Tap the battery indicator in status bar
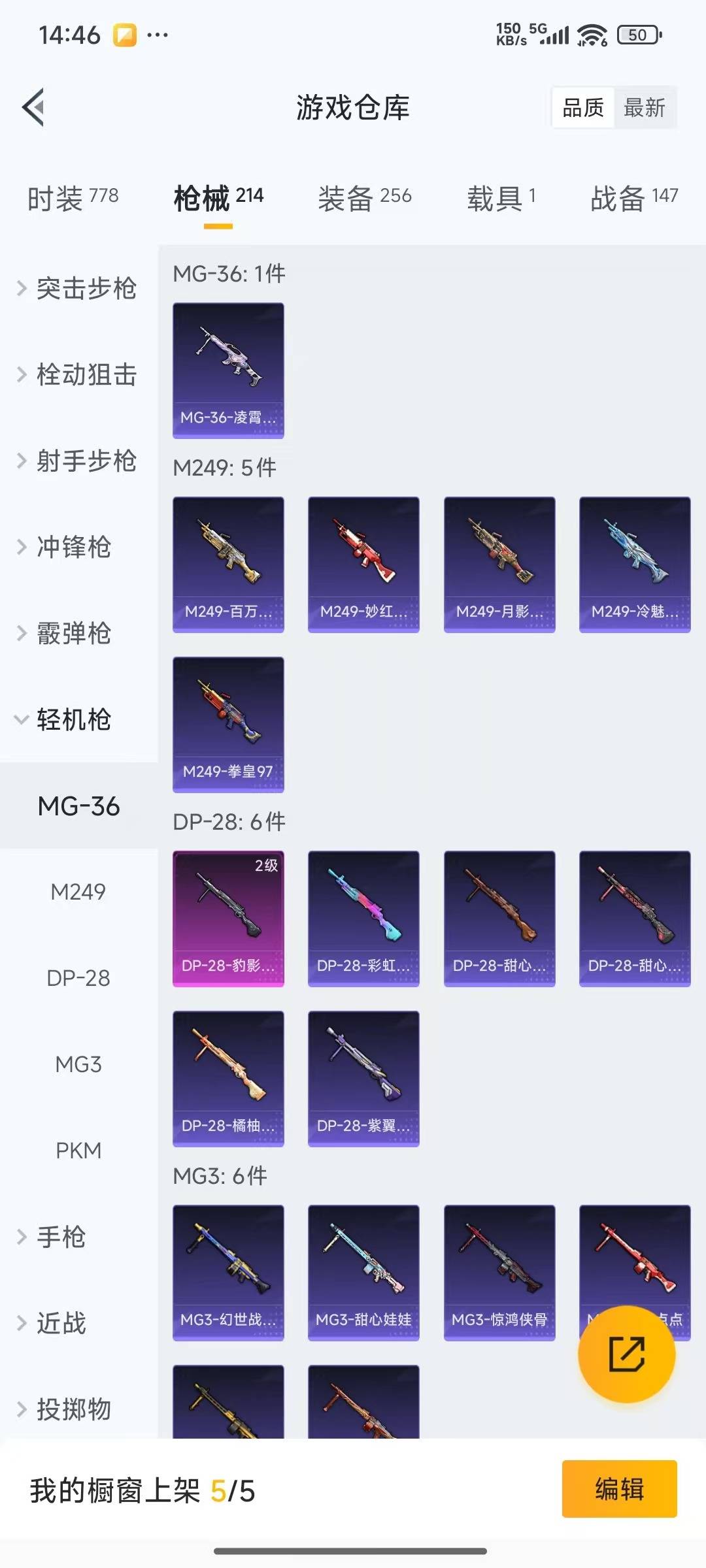The height and width of the screenshot is (1568, 706). 637,36
